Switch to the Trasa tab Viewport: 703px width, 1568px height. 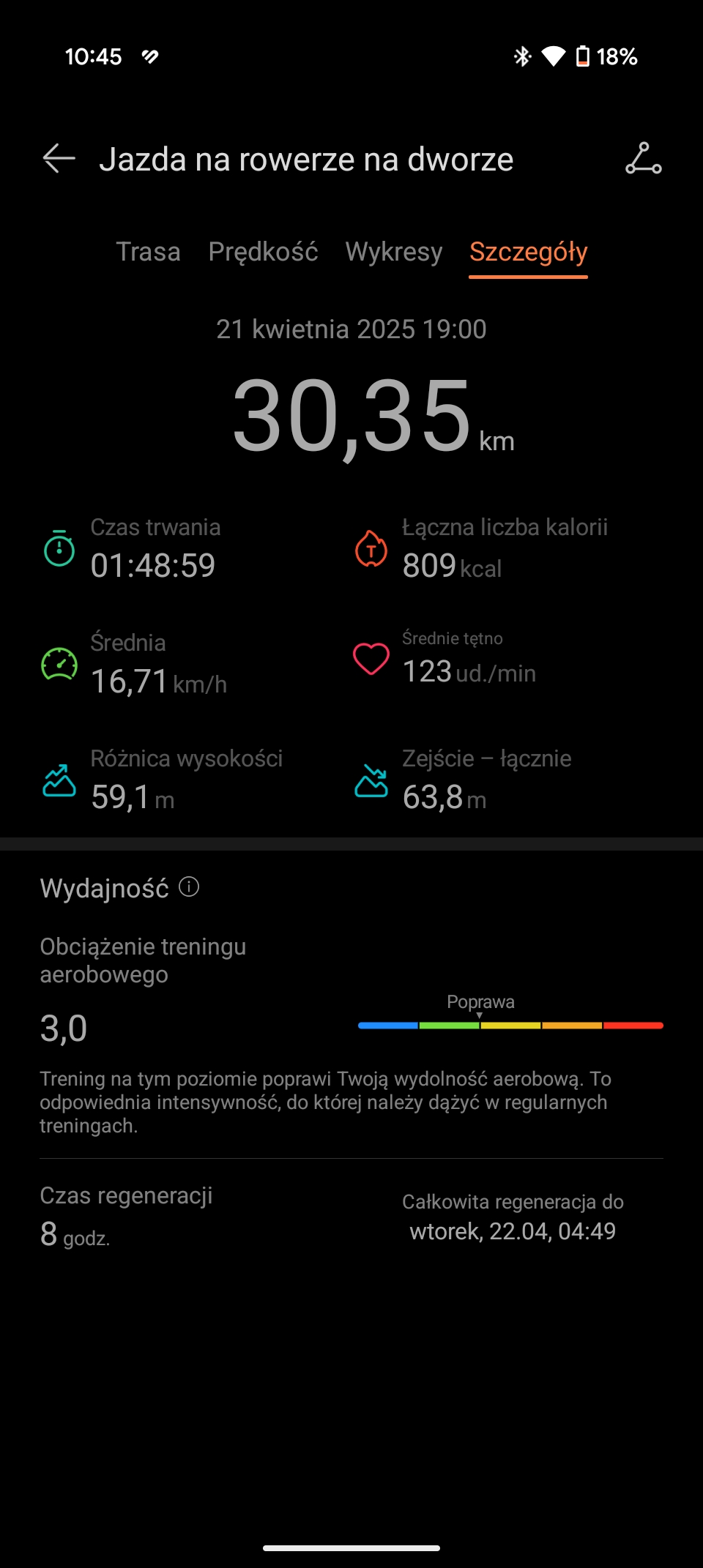point(148,252)
